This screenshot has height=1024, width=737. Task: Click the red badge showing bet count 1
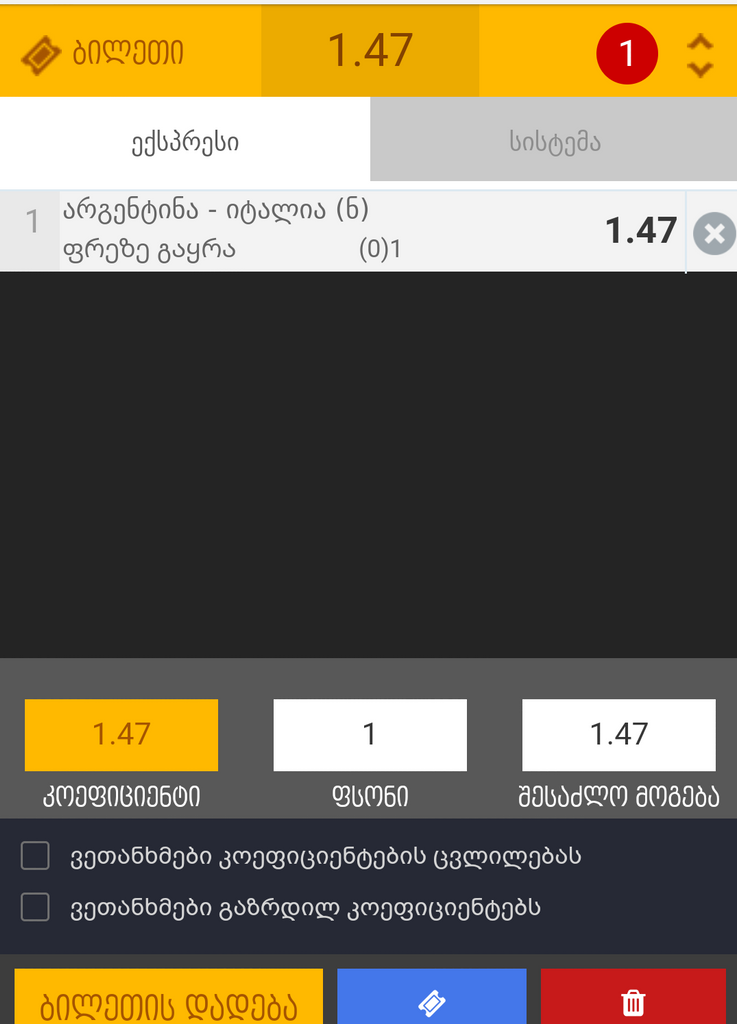(x=626, y=52)
